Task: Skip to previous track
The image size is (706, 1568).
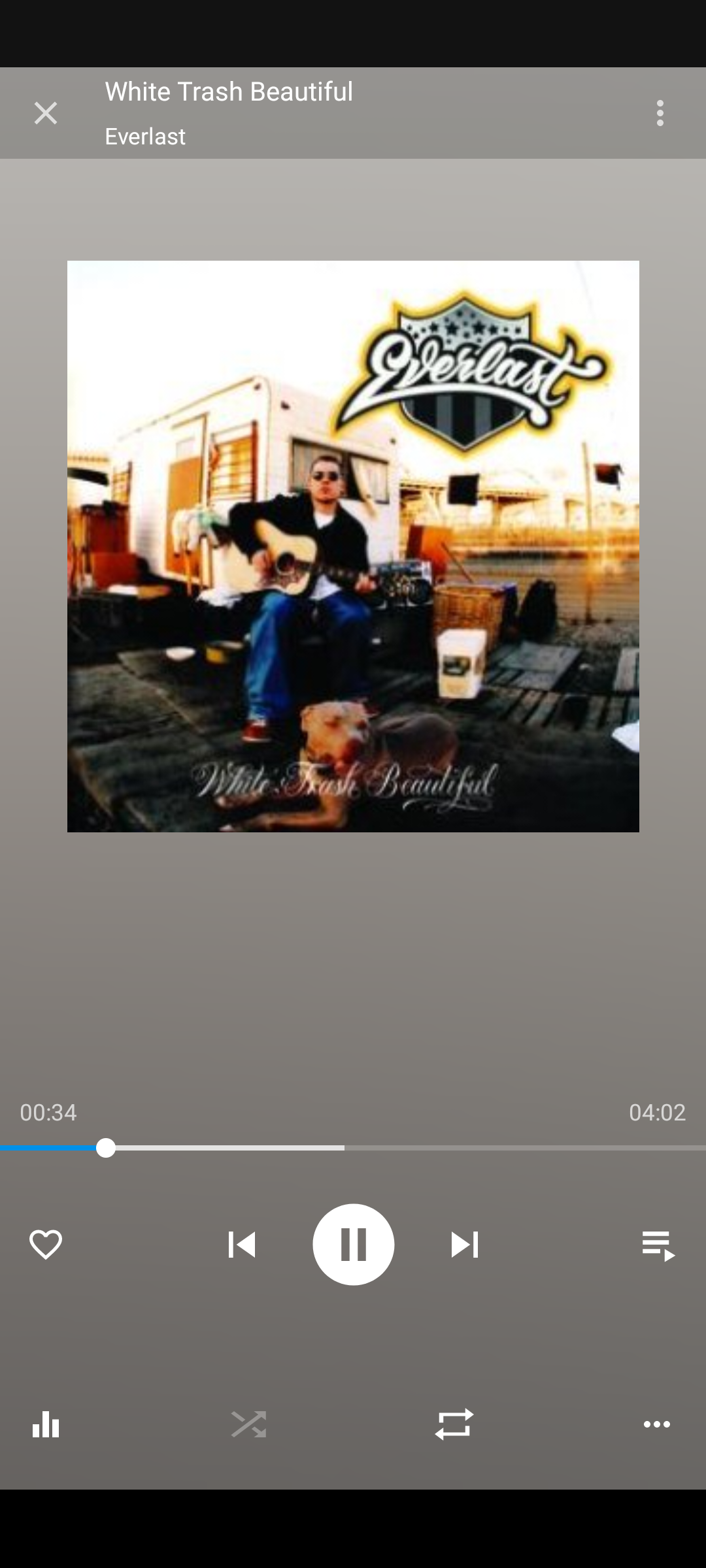Action: click(x=242, y=1245)
